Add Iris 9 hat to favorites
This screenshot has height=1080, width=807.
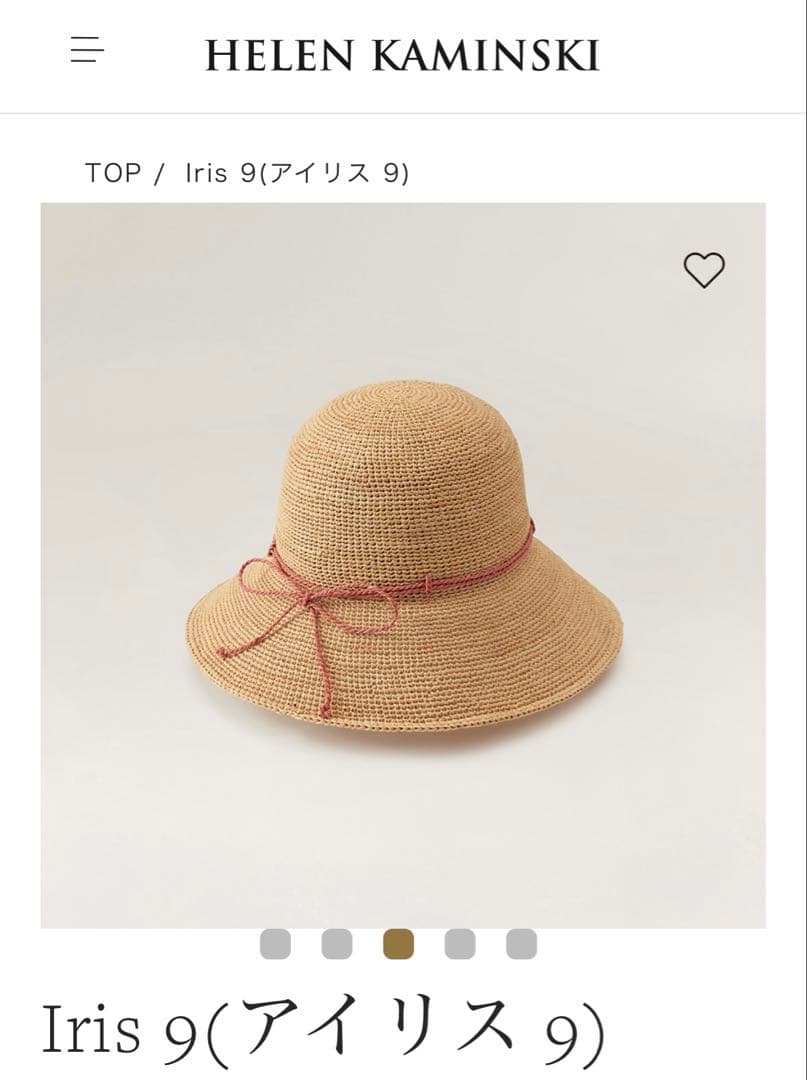click(704, 269)
